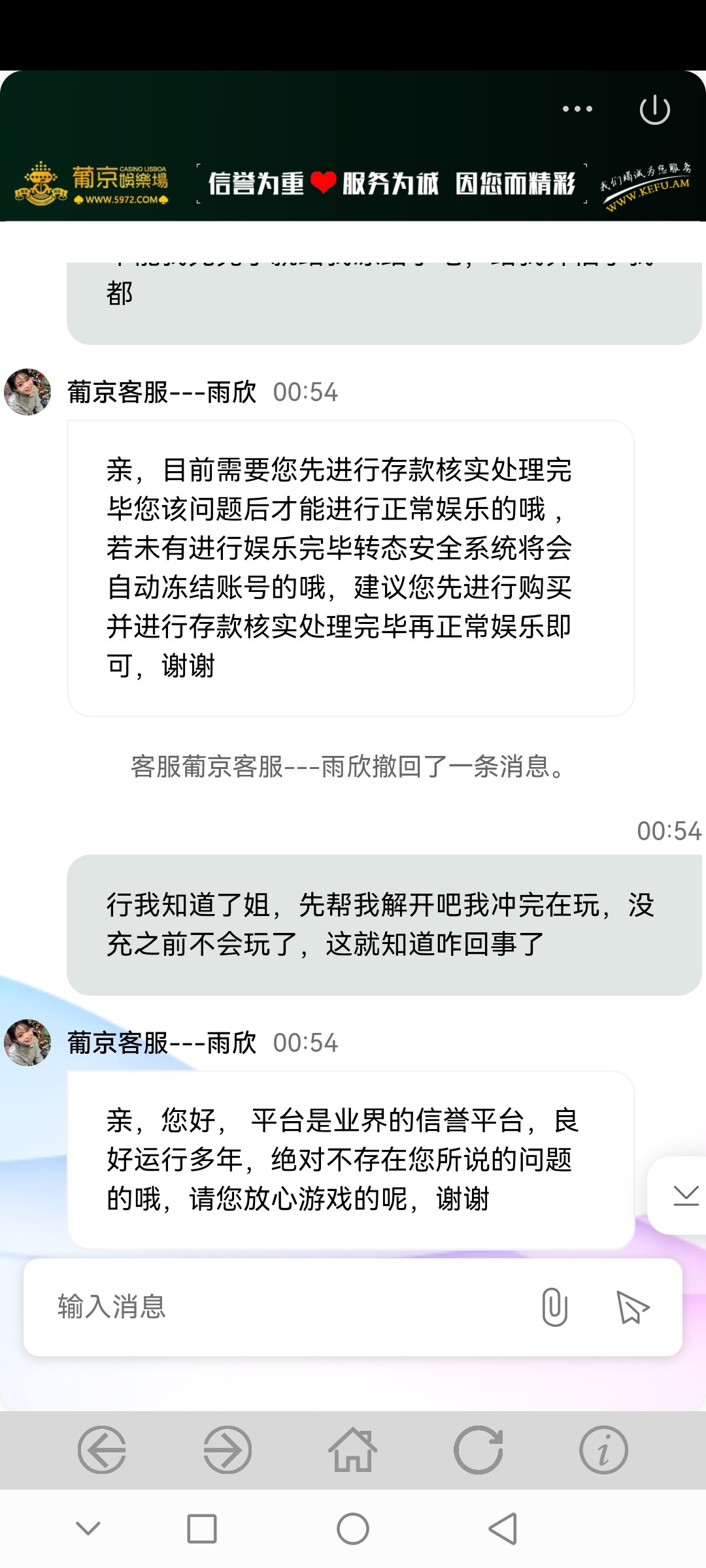The width and height of the screenshot is (706, 1568).
Task: Tap the power icon to end chat
Action: coord(654,109)
